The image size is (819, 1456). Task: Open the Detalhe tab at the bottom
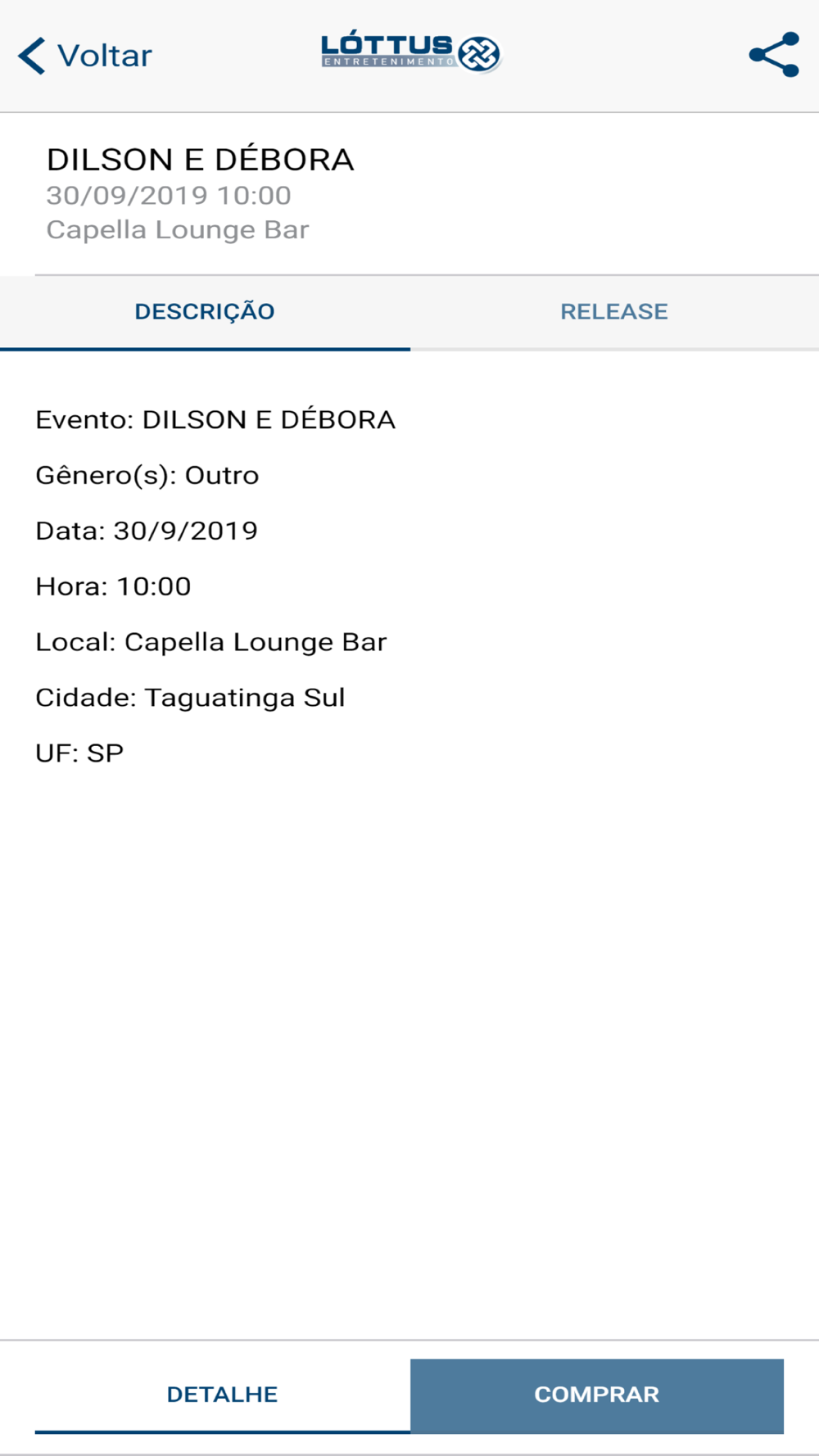pos(222,1395)
